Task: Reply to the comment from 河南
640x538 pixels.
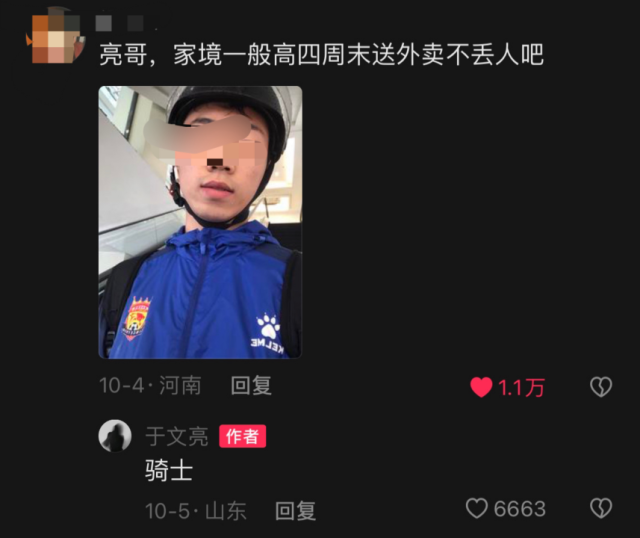Action: [x=251, y=386]
